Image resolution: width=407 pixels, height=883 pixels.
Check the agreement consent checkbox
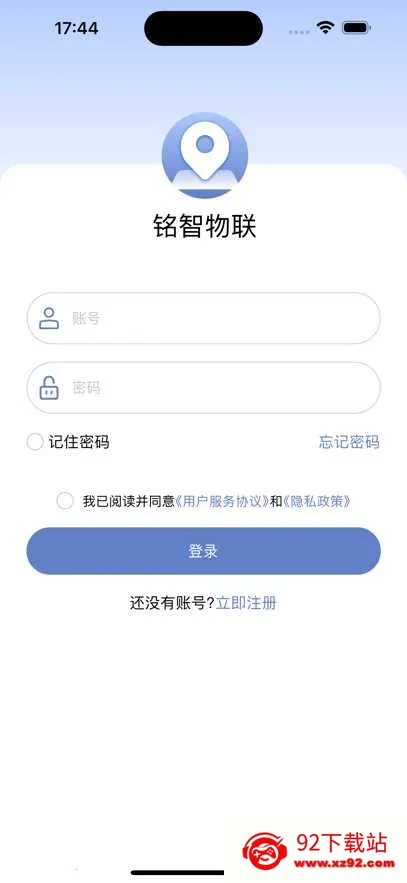tap(65, 501)
